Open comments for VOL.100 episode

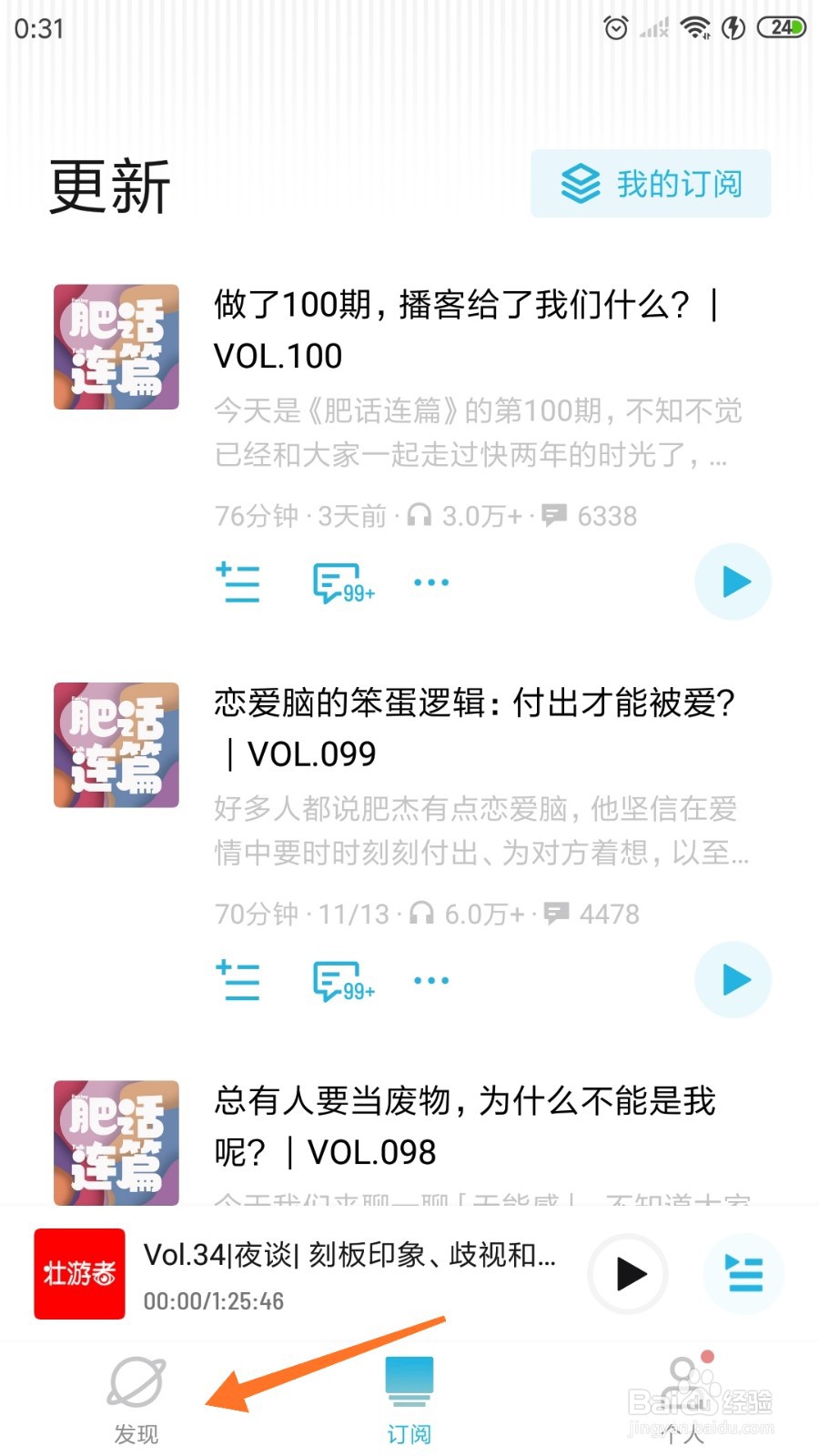coord(337,581)
